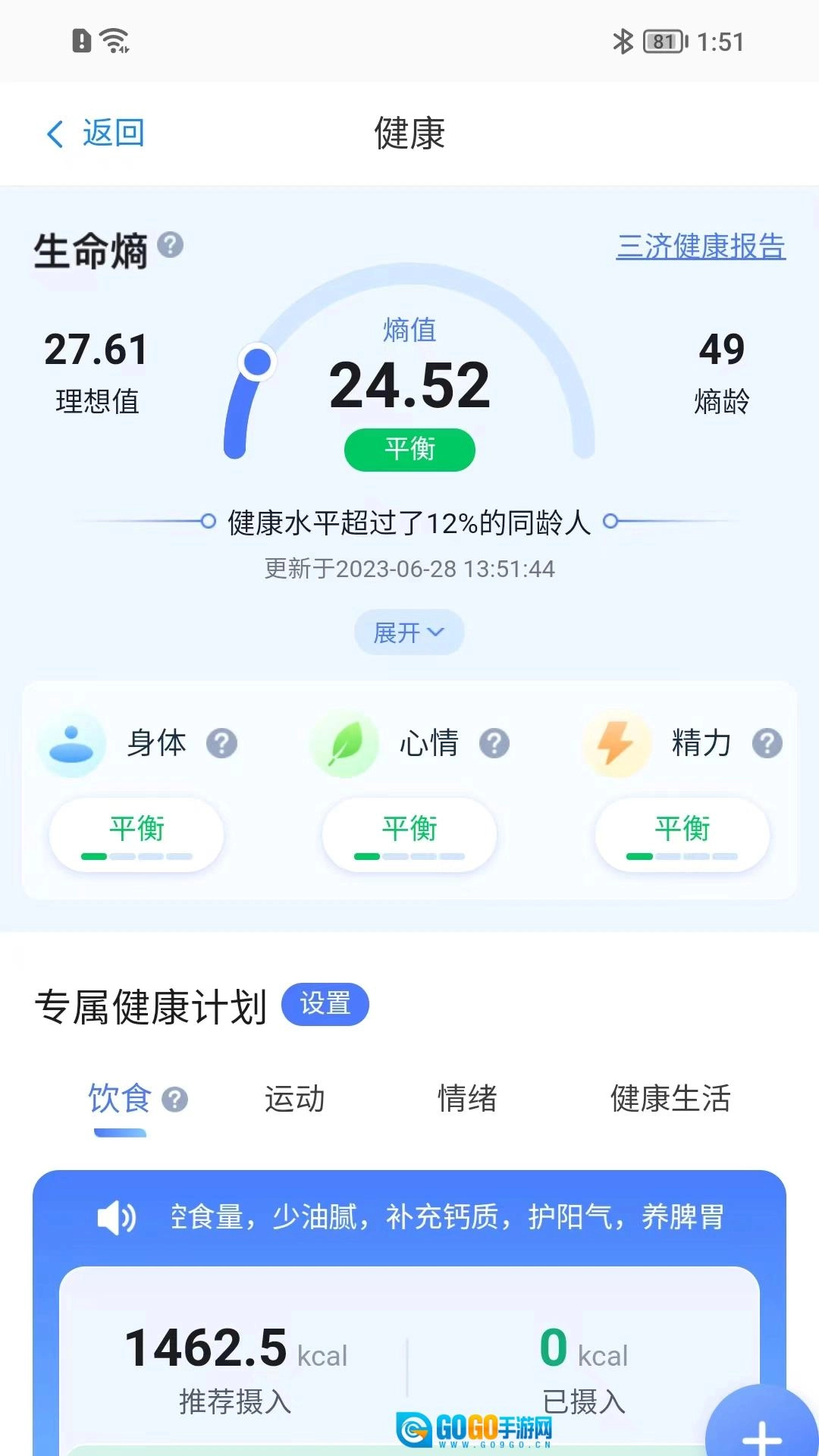The image size is (819, 1456).
Task: Open help icon next to 饮食
Action: pyautogui.click(x=175, y=1100)
